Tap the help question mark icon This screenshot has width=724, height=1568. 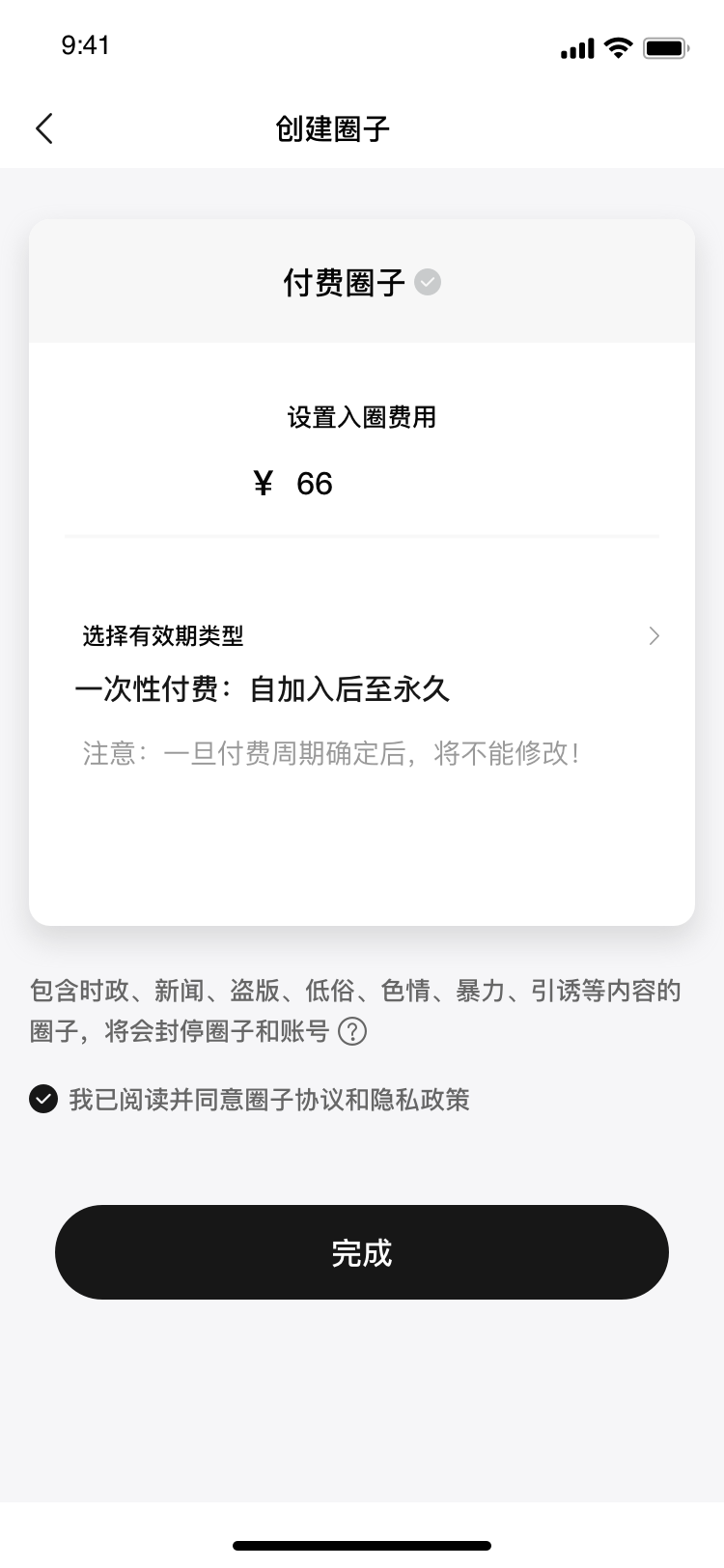[352, 1032]
